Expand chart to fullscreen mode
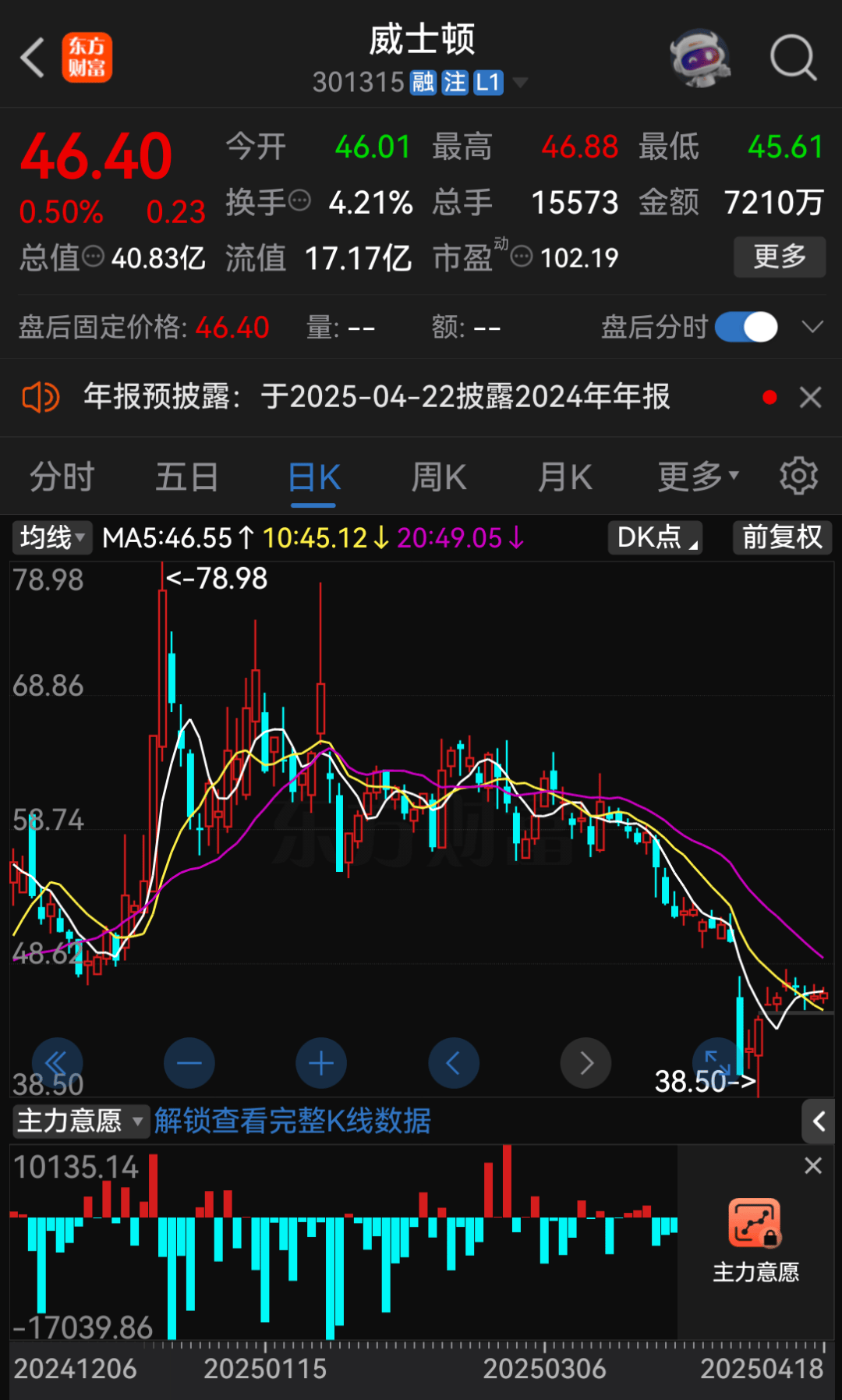This screenshot has width=842, height=1400. (716, 1062)
